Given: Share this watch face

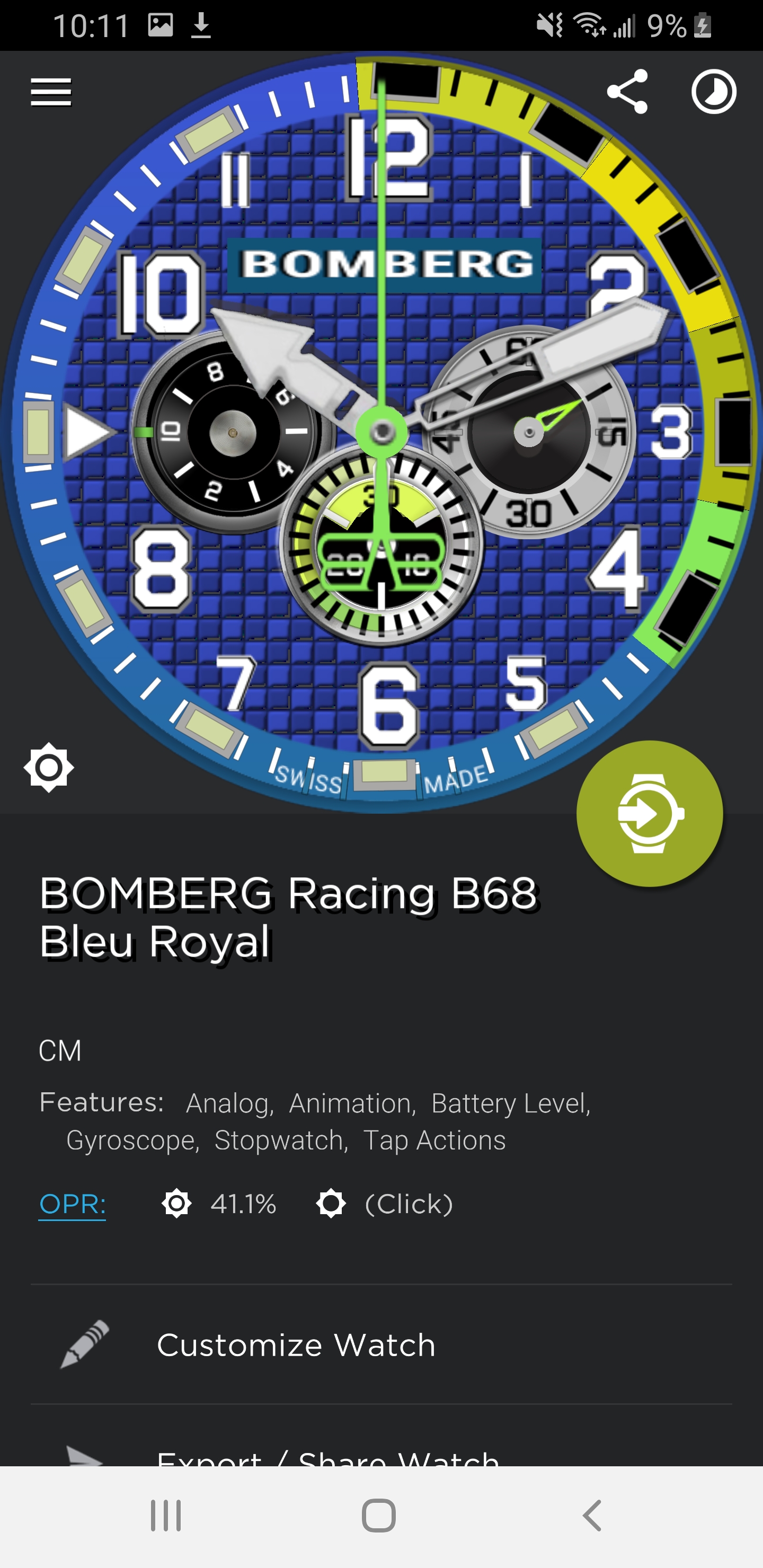Looking at the screenshot, I should 627,92.
